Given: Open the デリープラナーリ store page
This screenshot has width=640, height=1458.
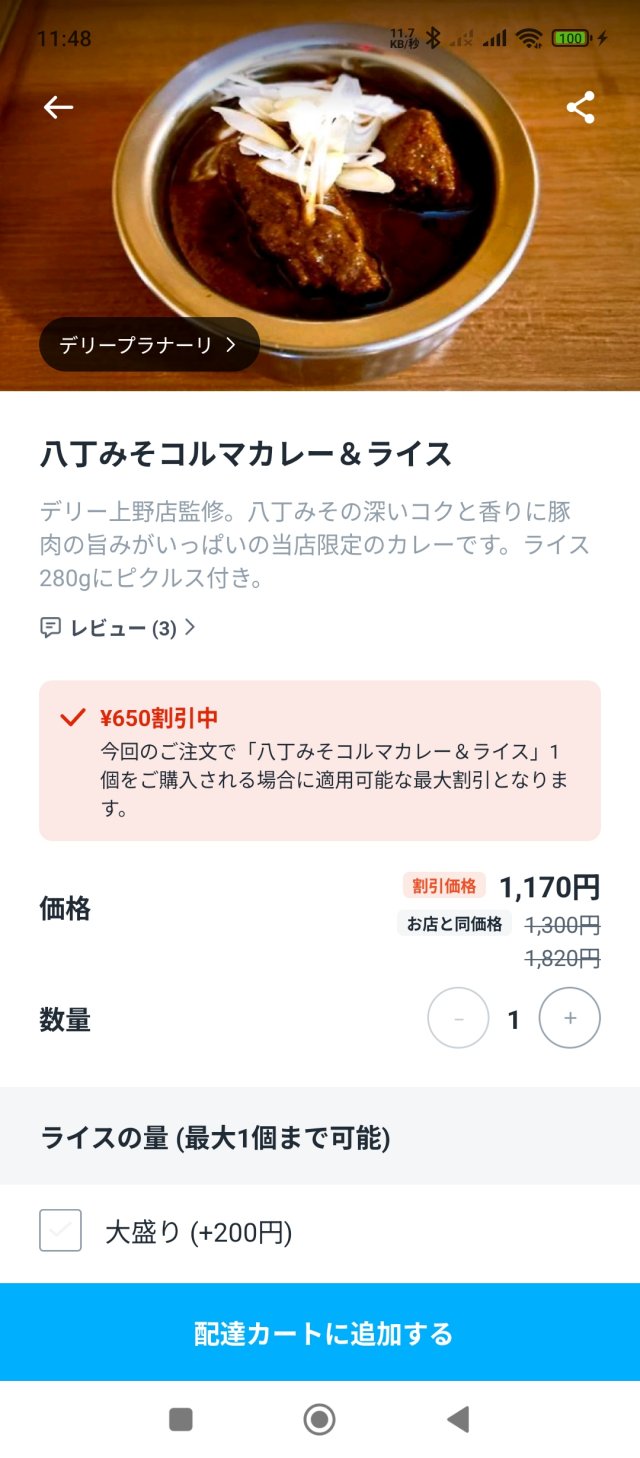Looking at the screenshot, I should tap(149, 345).
